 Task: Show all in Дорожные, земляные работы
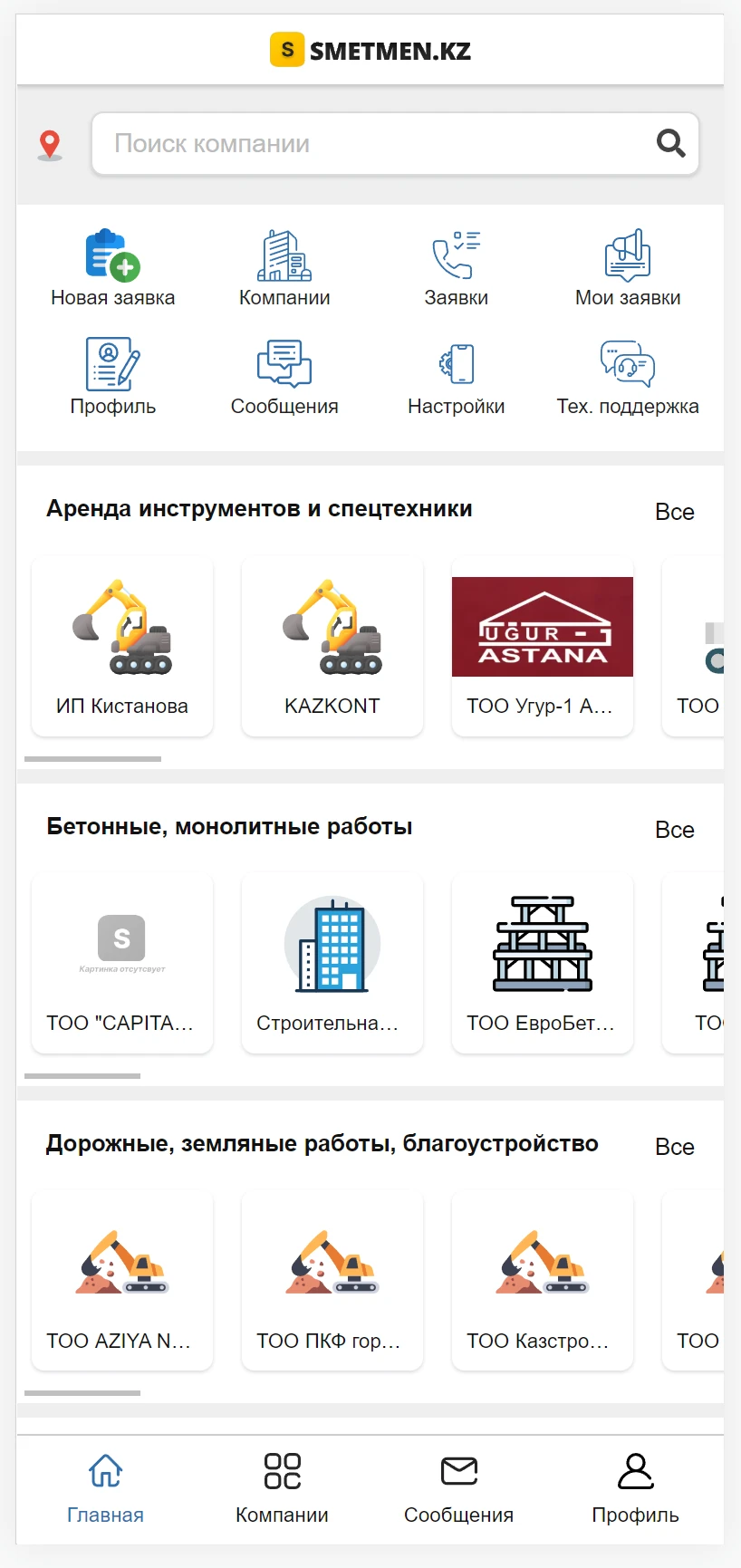tap(675, 1147)
